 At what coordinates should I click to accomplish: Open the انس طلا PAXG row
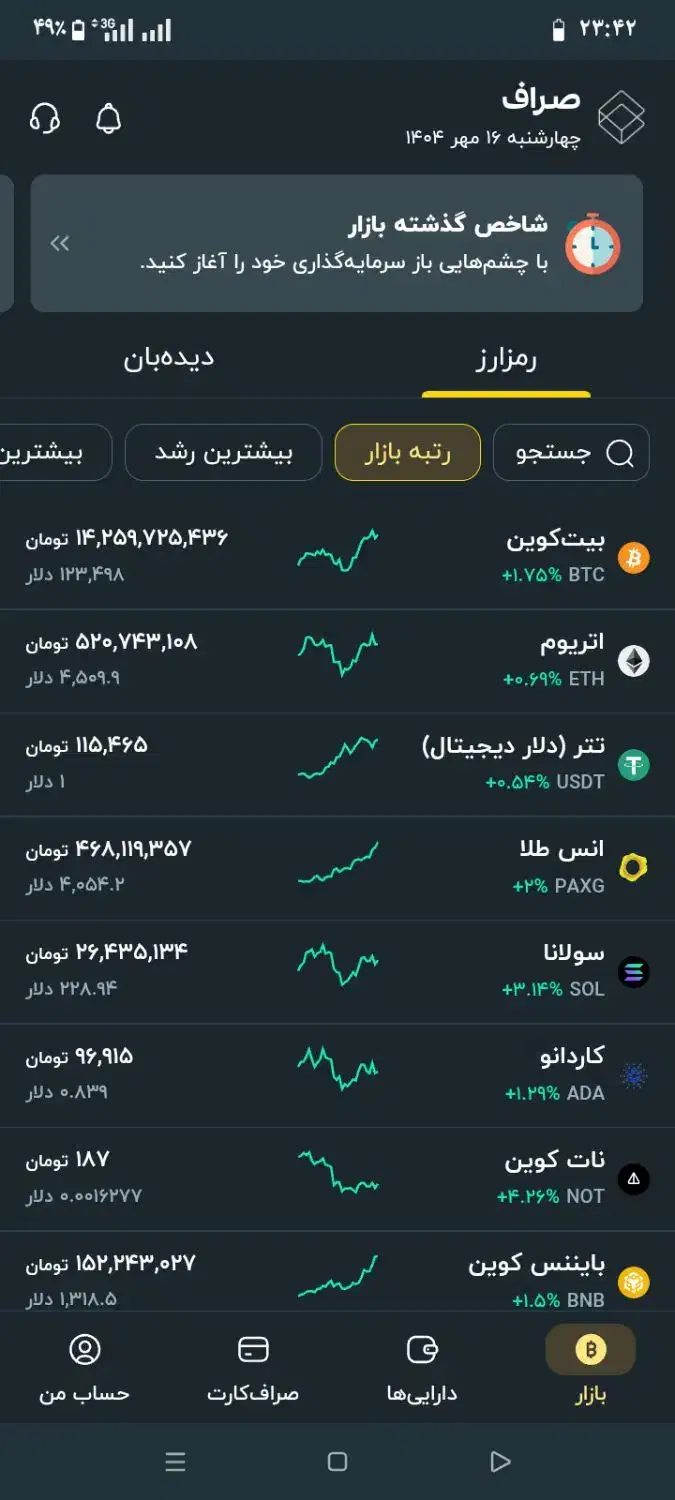coord(337,867)
